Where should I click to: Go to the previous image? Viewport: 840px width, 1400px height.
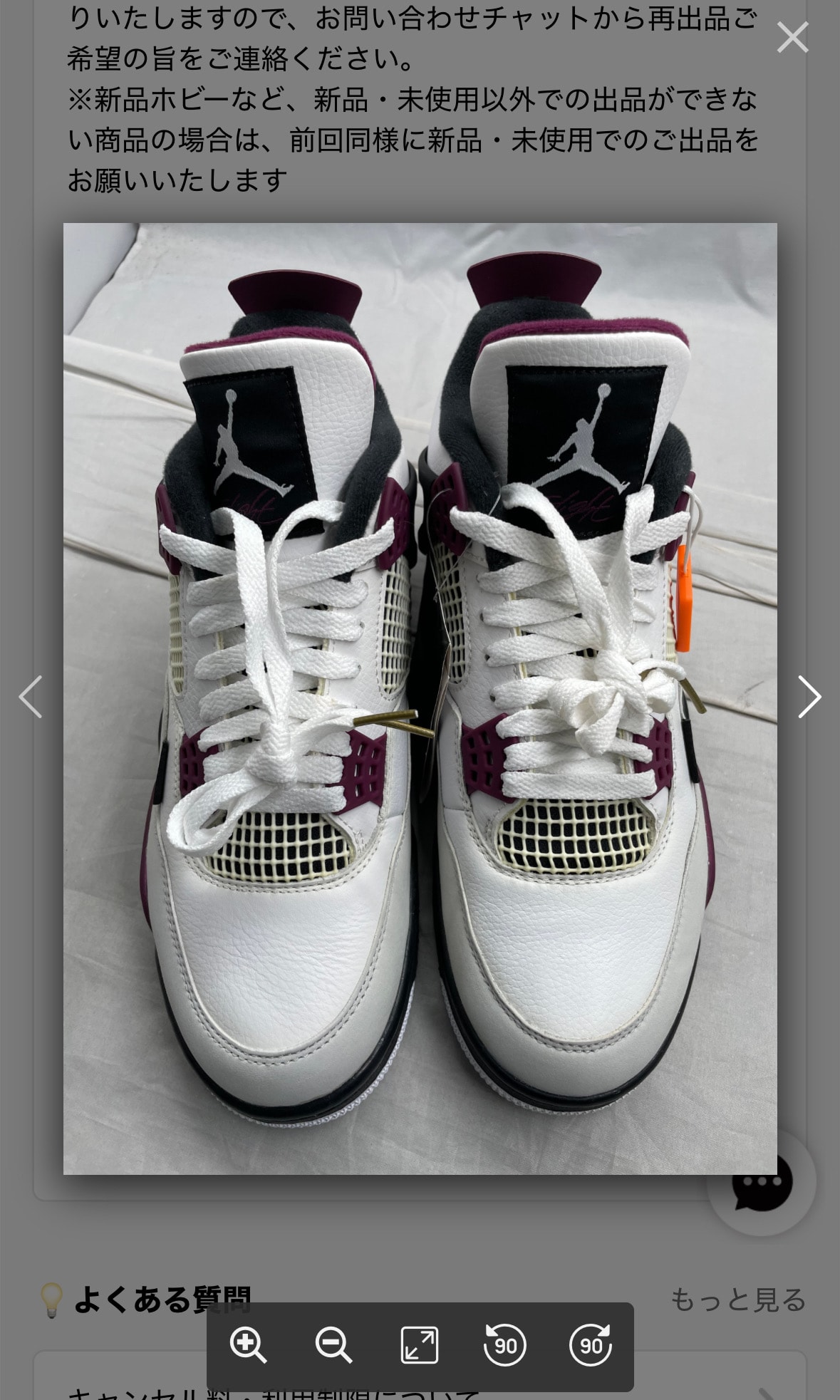point(30,696)
